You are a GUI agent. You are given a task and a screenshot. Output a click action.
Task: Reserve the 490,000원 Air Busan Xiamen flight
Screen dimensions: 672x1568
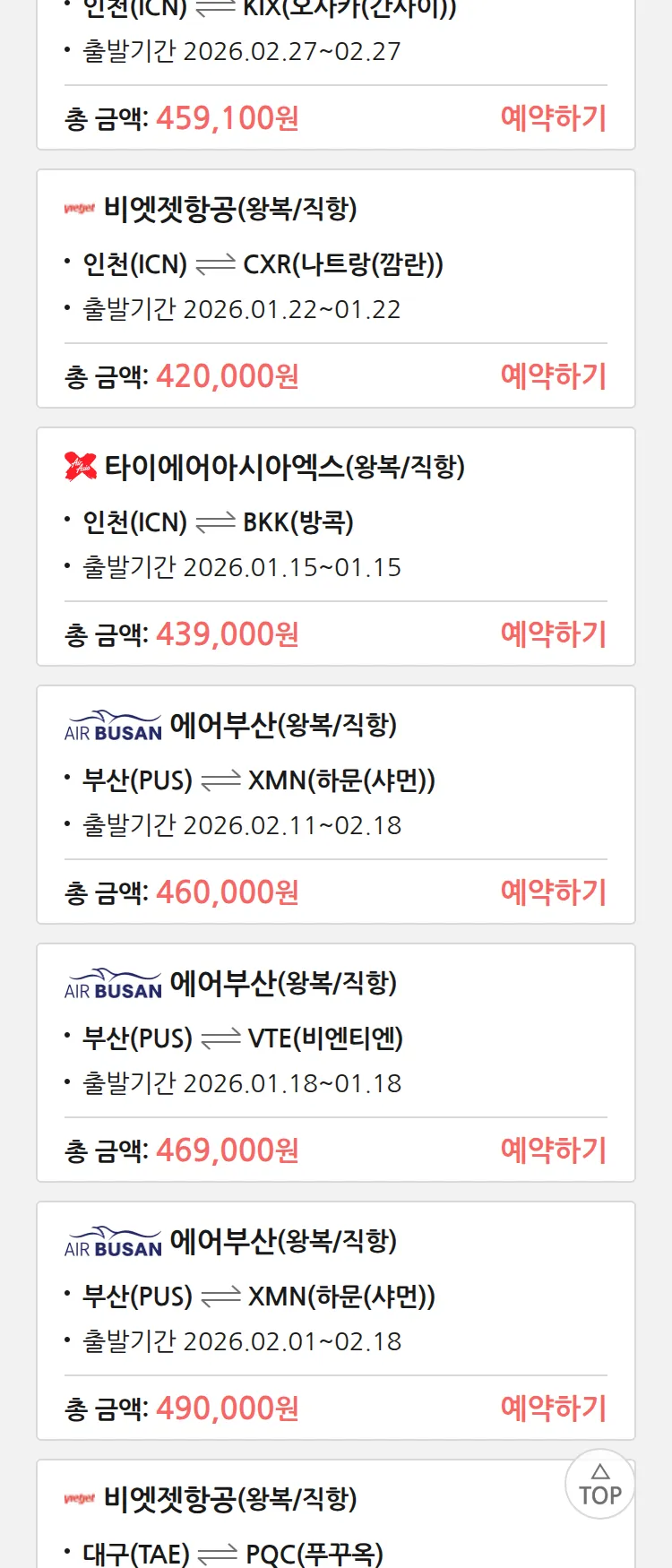[553, 1409]
